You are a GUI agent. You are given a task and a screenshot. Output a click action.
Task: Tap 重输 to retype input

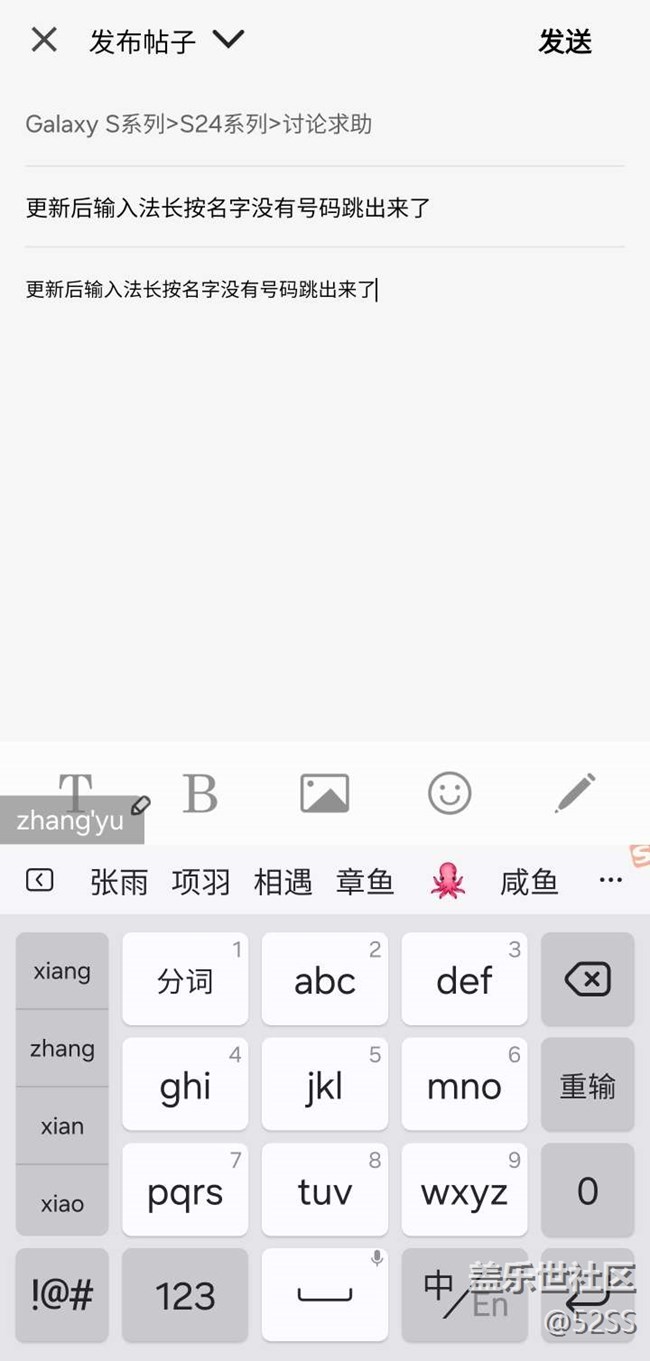coord(587,1085)
